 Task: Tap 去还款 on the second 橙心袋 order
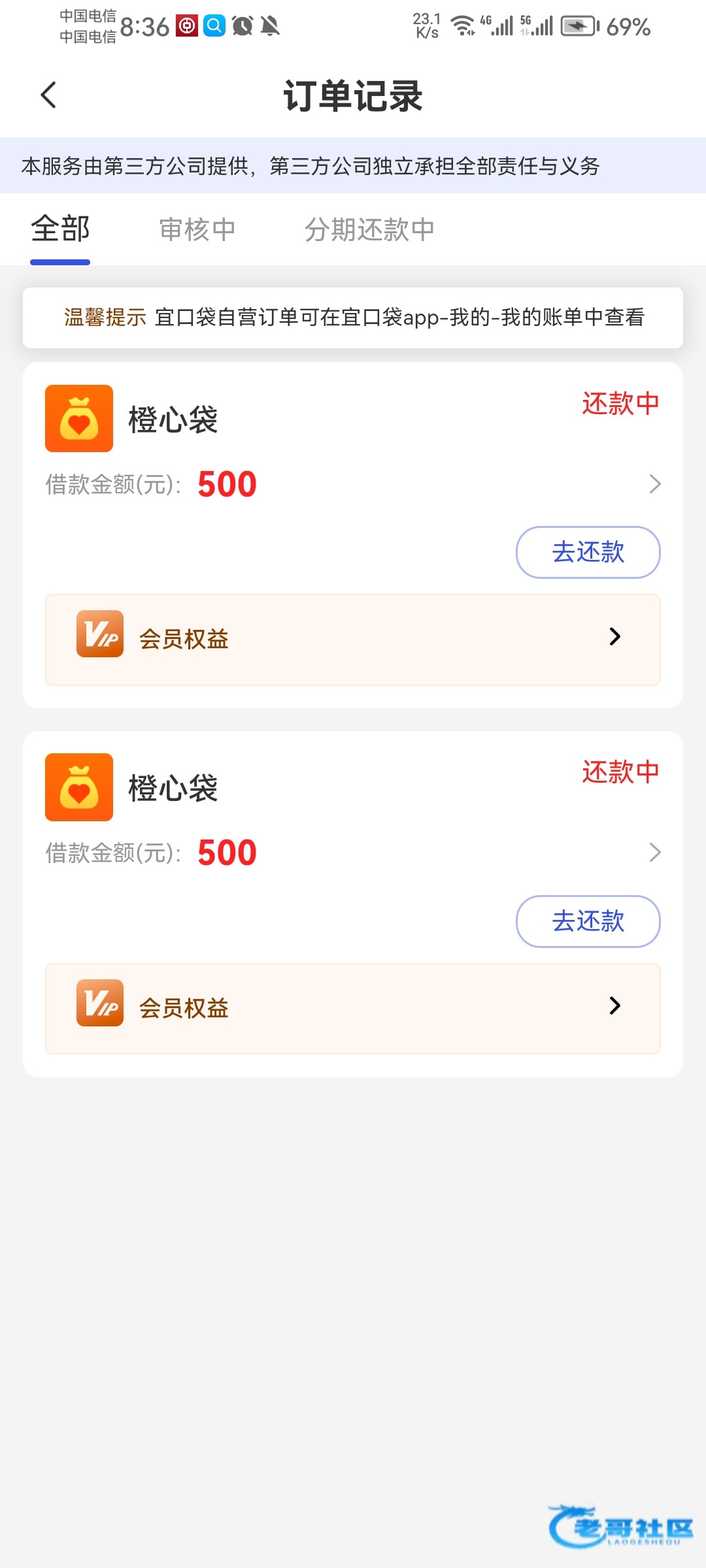588,921
